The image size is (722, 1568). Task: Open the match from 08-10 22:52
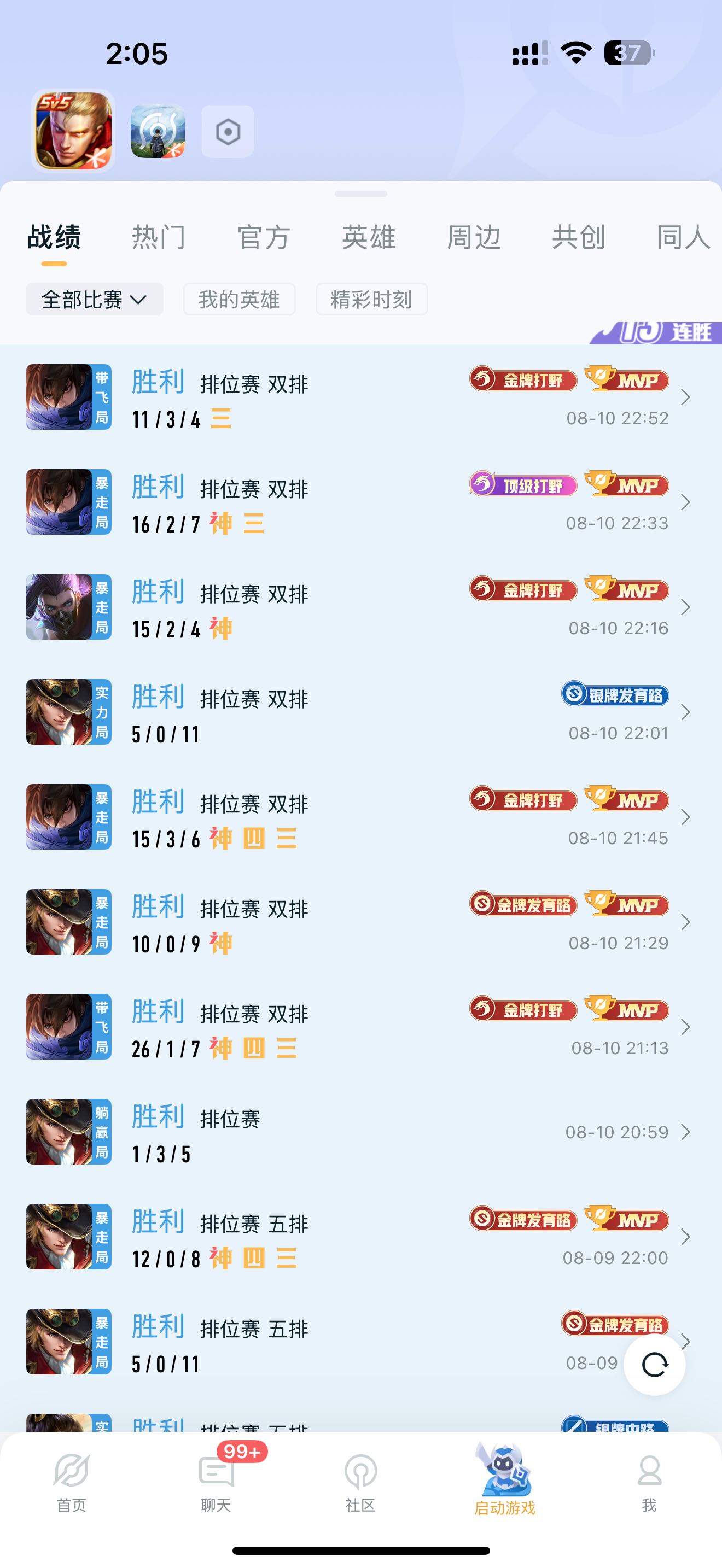pyautogui.click(x=361, y=397)
